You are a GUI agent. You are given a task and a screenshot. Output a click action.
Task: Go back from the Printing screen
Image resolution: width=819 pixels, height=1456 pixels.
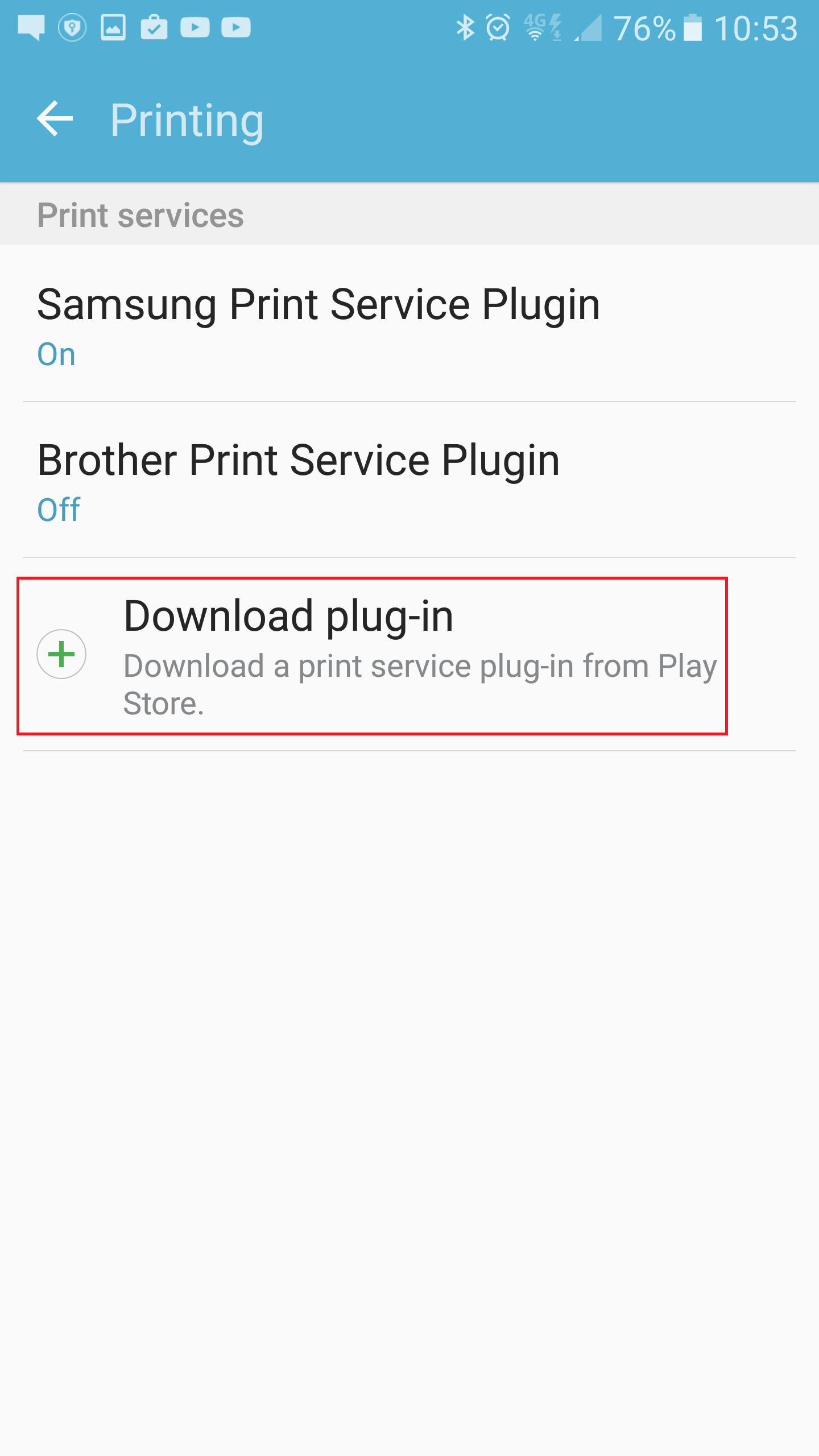tap(55, 119)
